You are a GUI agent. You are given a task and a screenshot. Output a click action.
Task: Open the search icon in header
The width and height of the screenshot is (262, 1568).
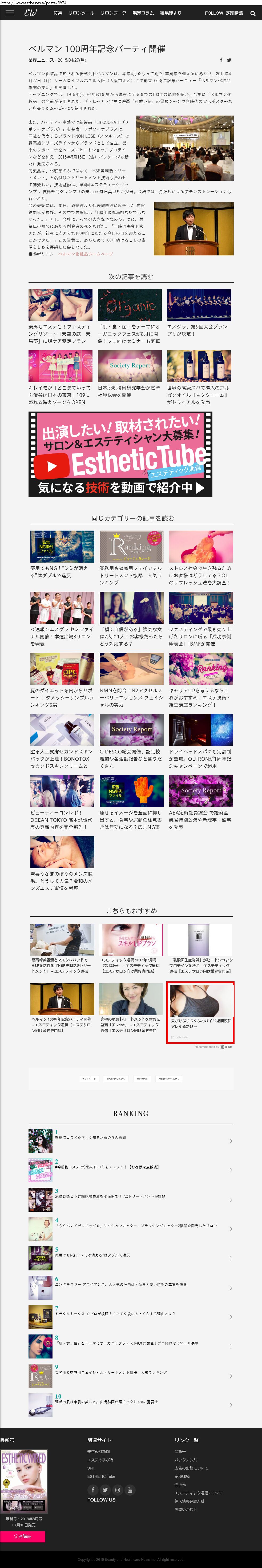tap(253, 13)
